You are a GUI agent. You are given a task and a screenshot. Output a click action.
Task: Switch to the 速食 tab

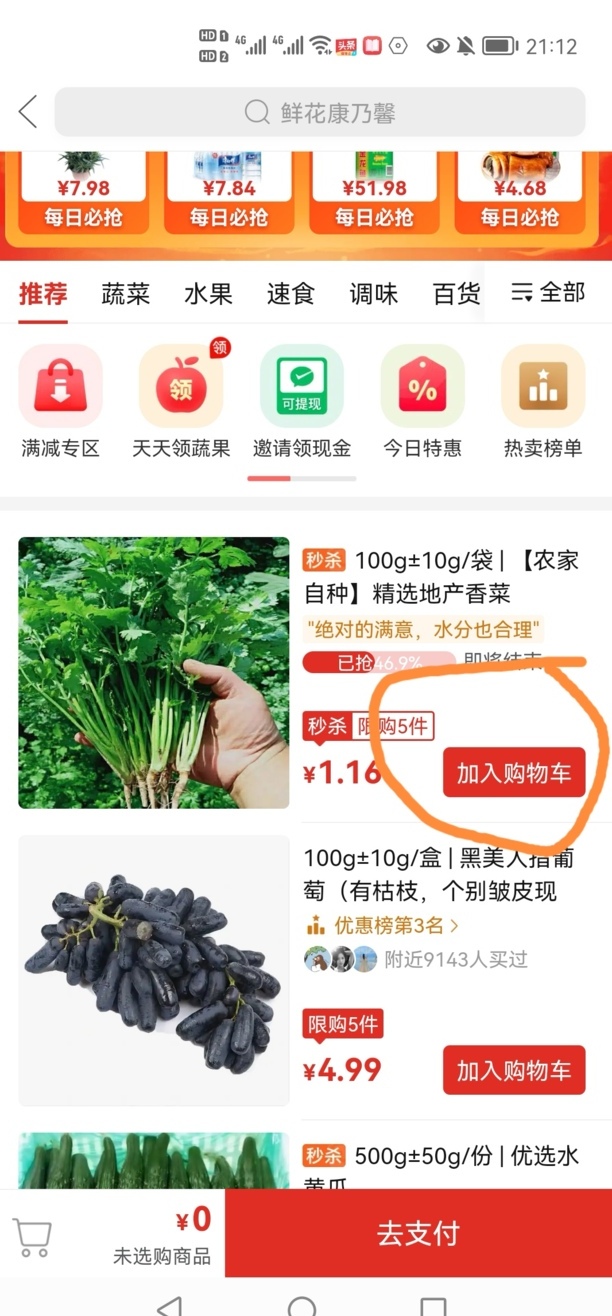(291, 293)
